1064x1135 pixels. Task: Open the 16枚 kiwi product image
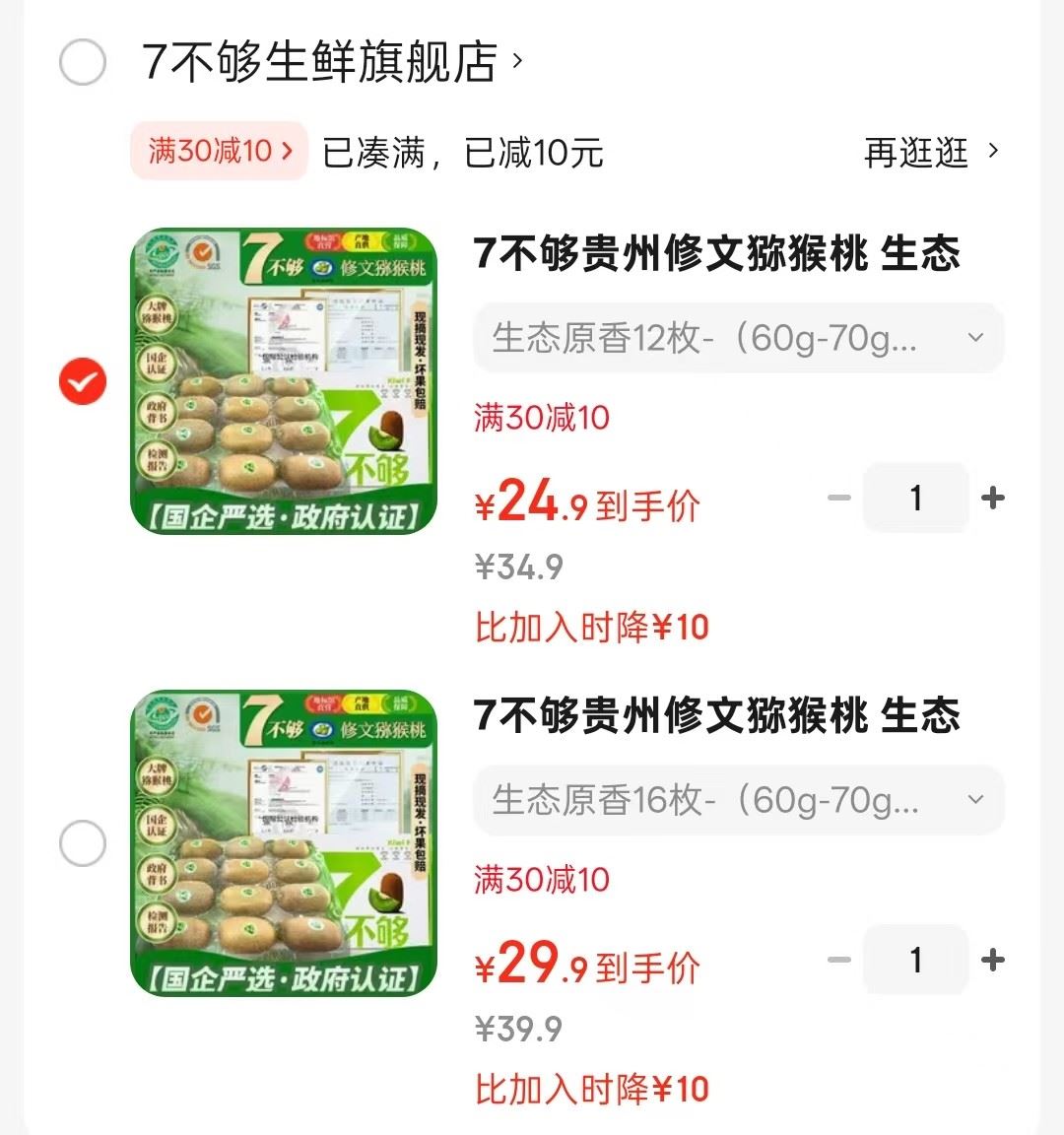[284, 843]
